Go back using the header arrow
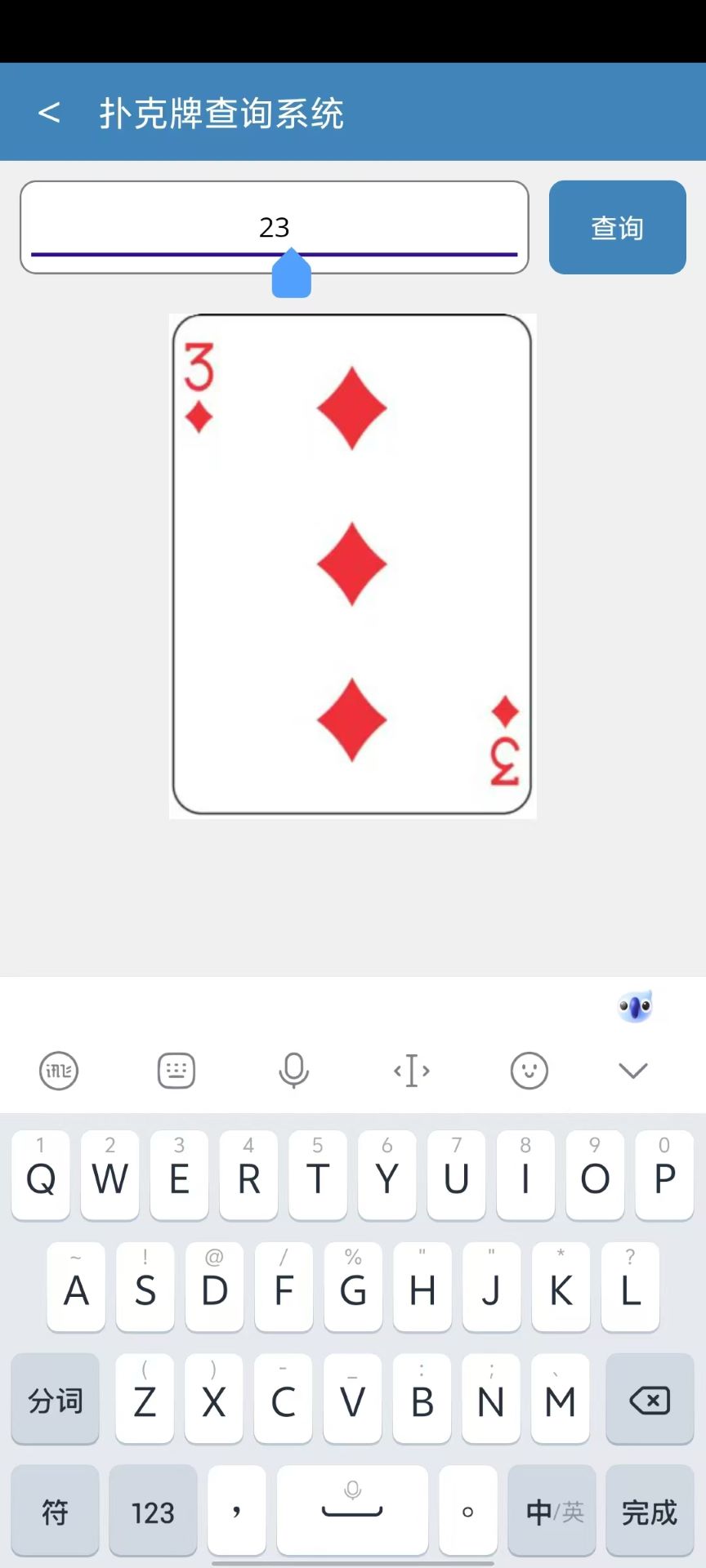Image resolution: width=706 pixels, height=1568 pixels. pyautogui.click(x=49, y=113)
